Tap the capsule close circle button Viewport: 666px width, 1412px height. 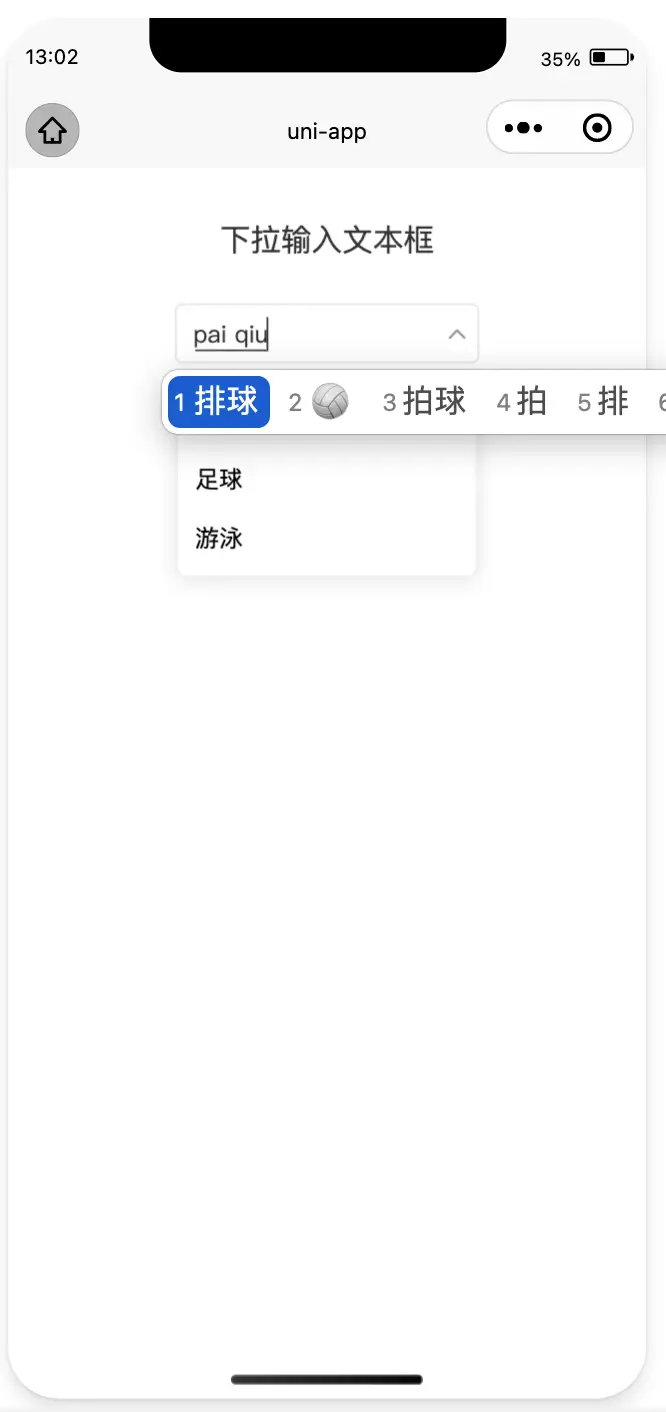pos(597,128)
